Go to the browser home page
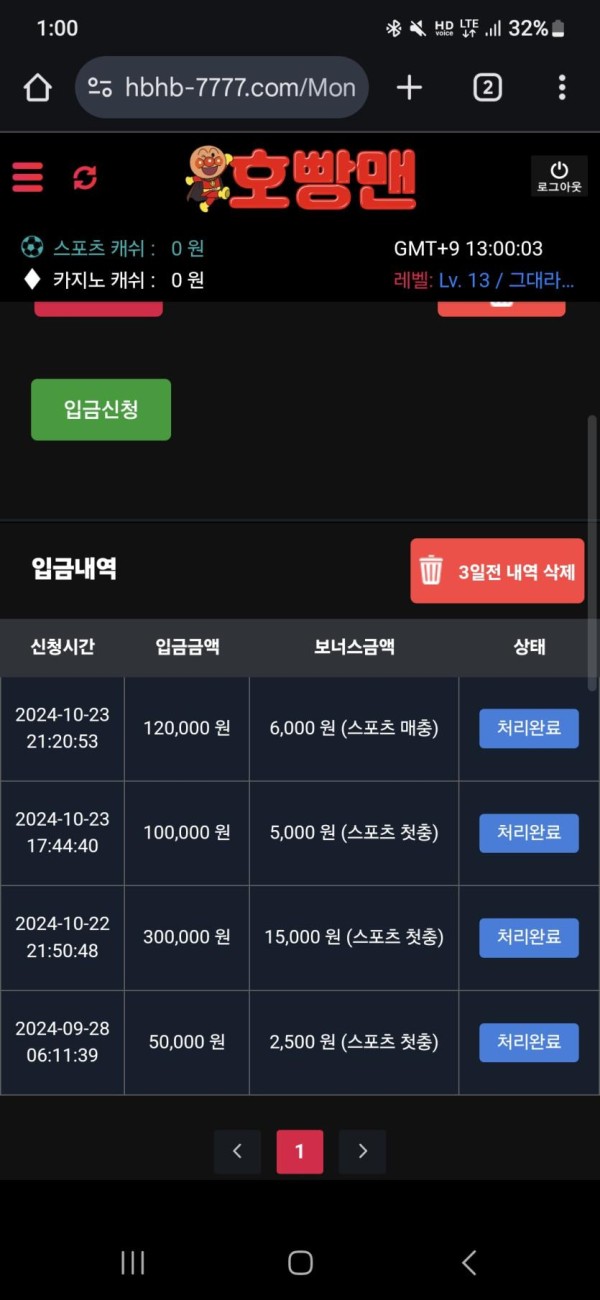Viewport: 600px width, 1300px height. coord(37,88)
